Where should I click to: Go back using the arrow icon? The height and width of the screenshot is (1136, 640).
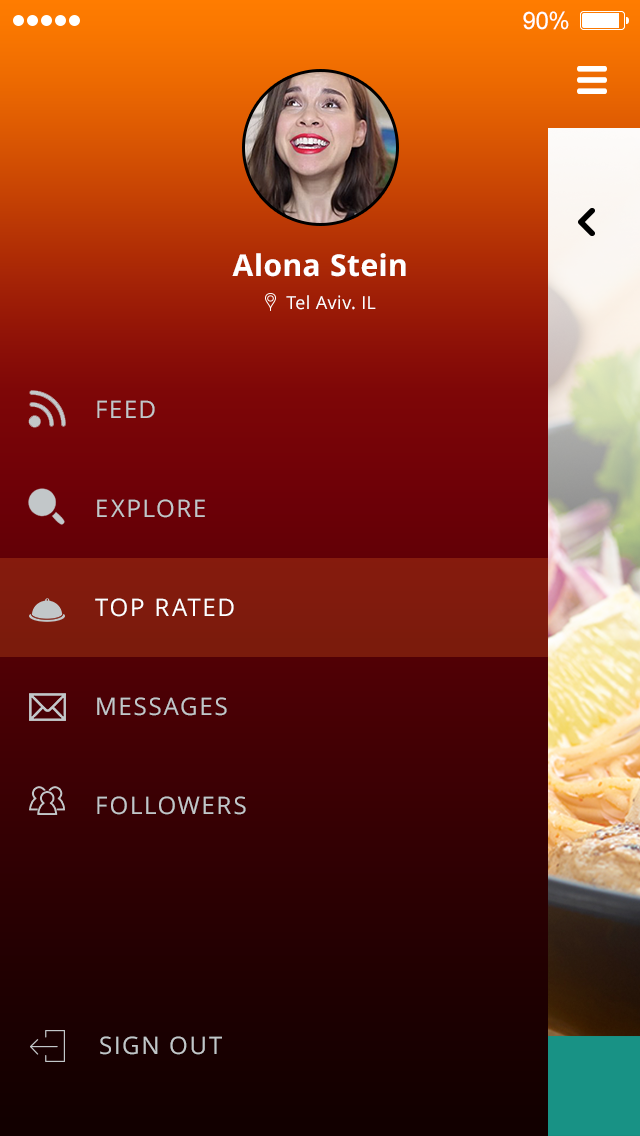click(587, 222)
